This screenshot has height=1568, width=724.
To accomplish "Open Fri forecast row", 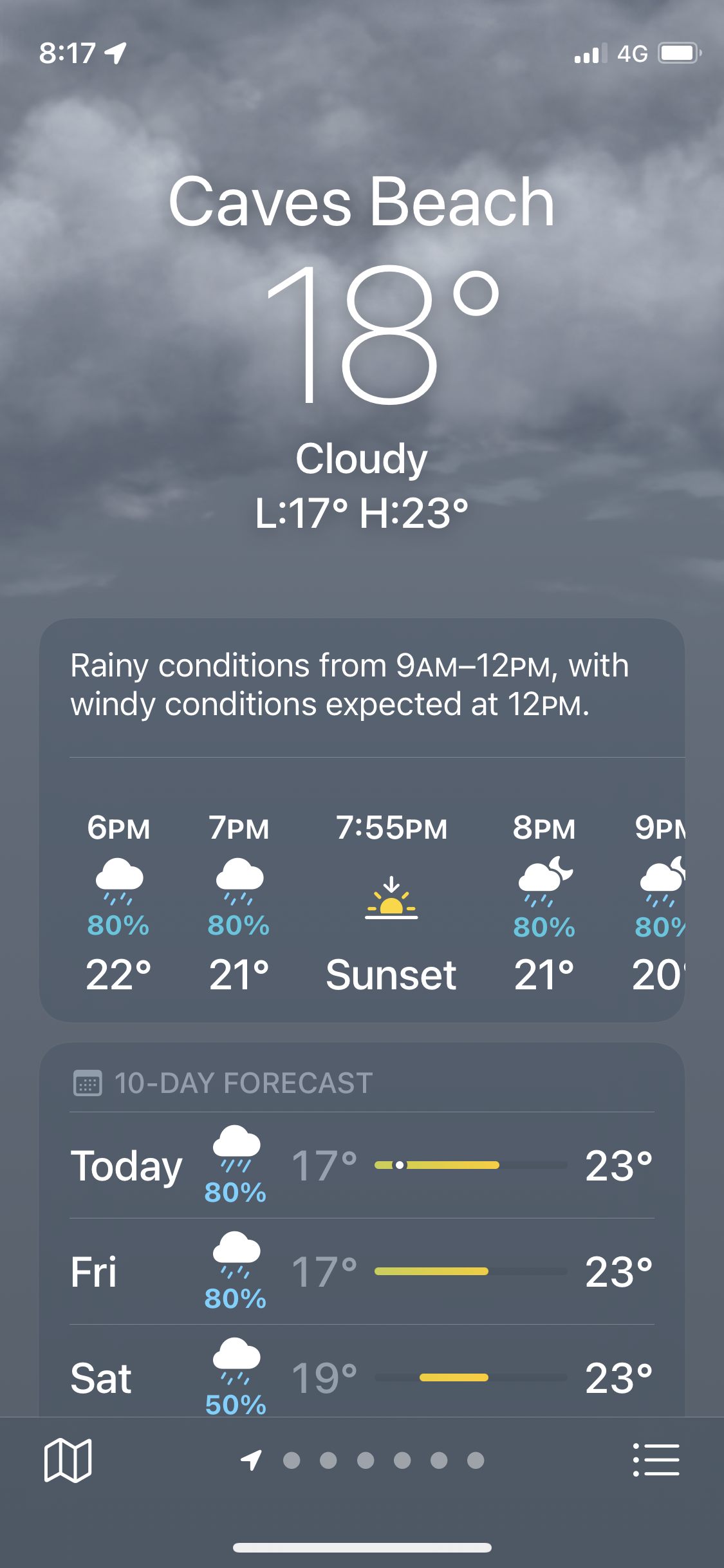I will pyautogui.click(x=362, y=1271).
